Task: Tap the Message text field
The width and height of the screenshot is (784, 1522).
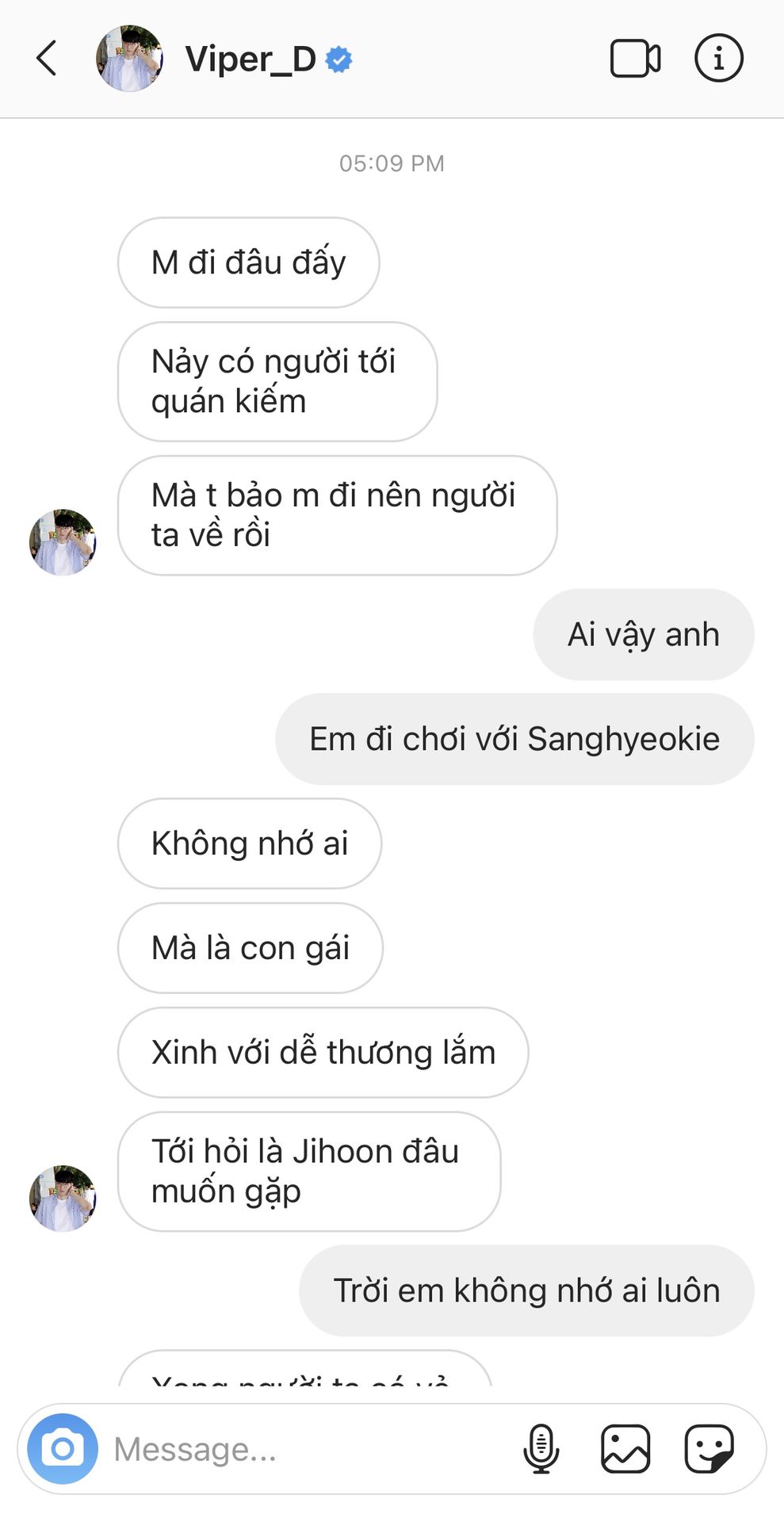Action: [309, 1449]
